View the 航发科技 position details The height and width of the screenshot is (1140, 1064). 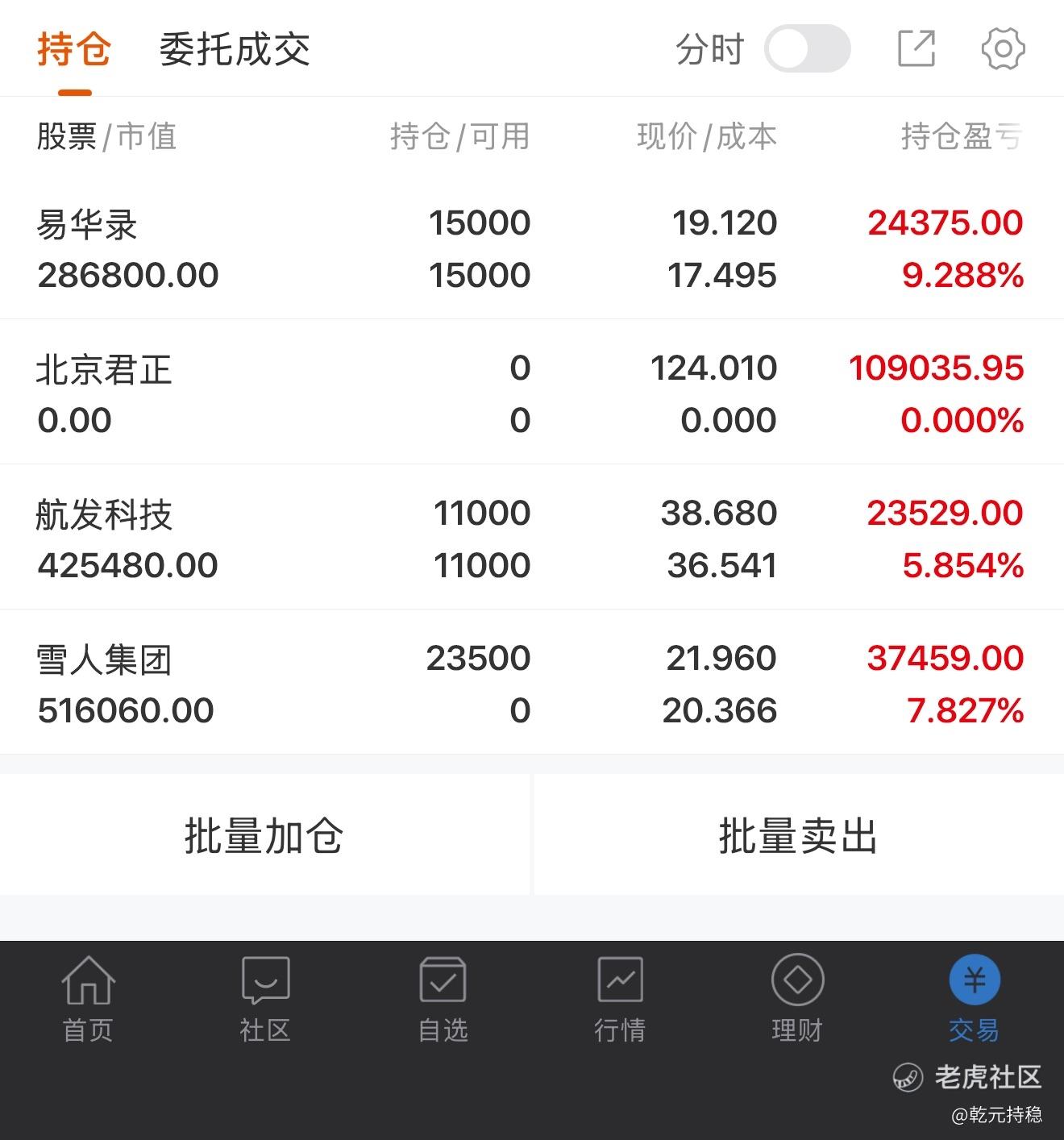(x=530, y=539)
